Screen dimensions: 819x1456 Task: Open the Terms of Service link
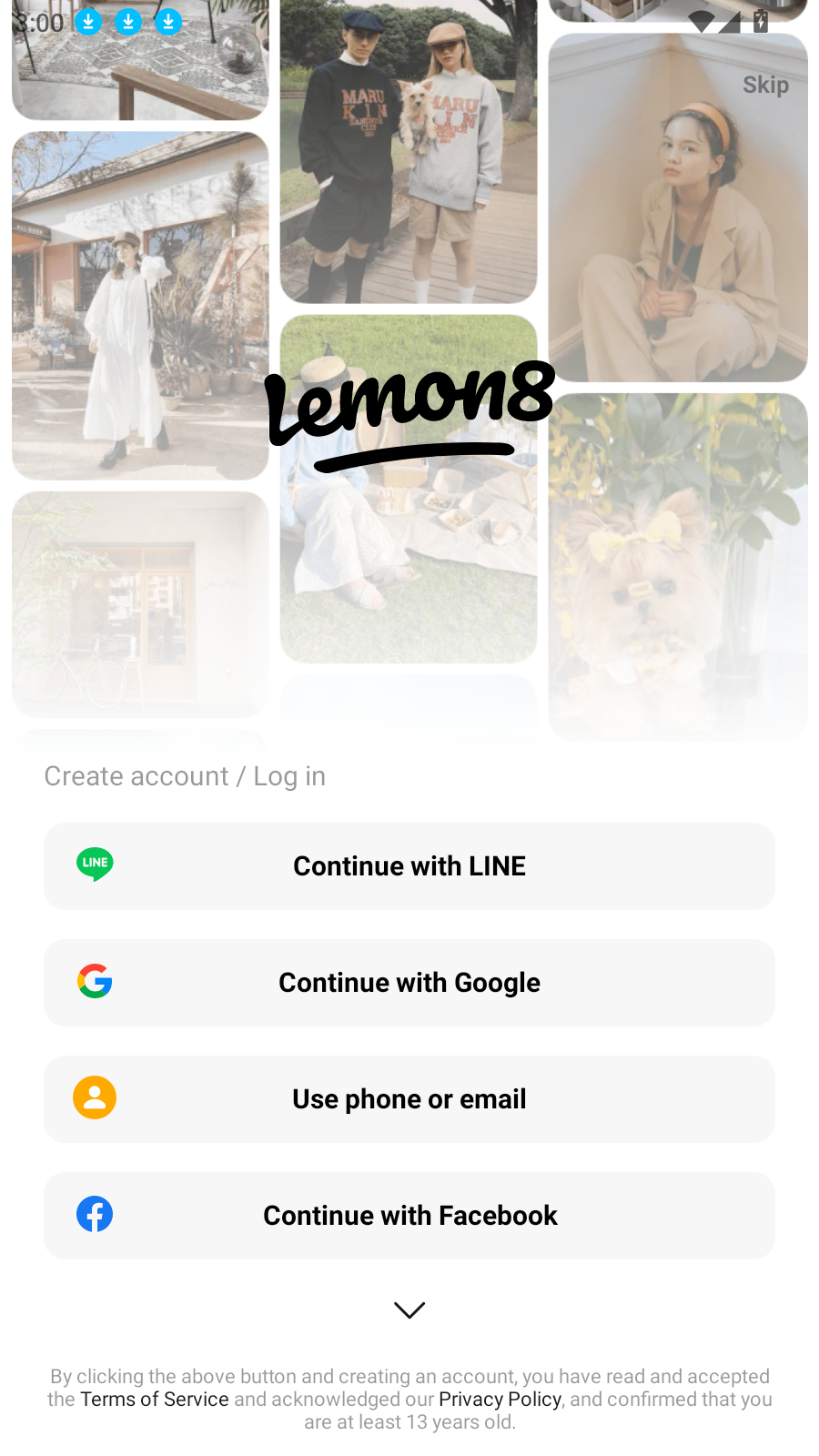pos(155,1399)
